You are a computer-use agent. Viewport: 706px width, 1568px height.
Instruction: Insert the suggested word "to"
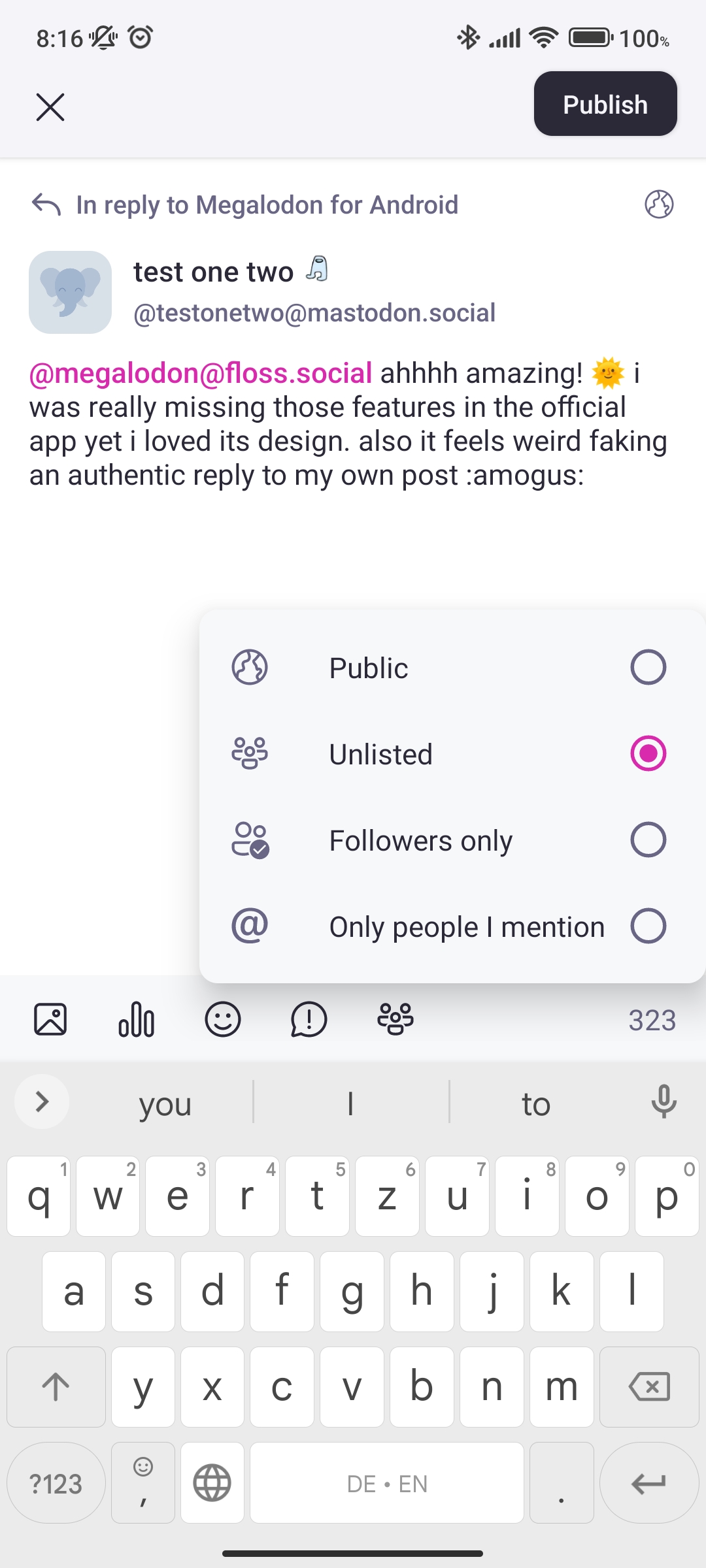click(535, 1104)
